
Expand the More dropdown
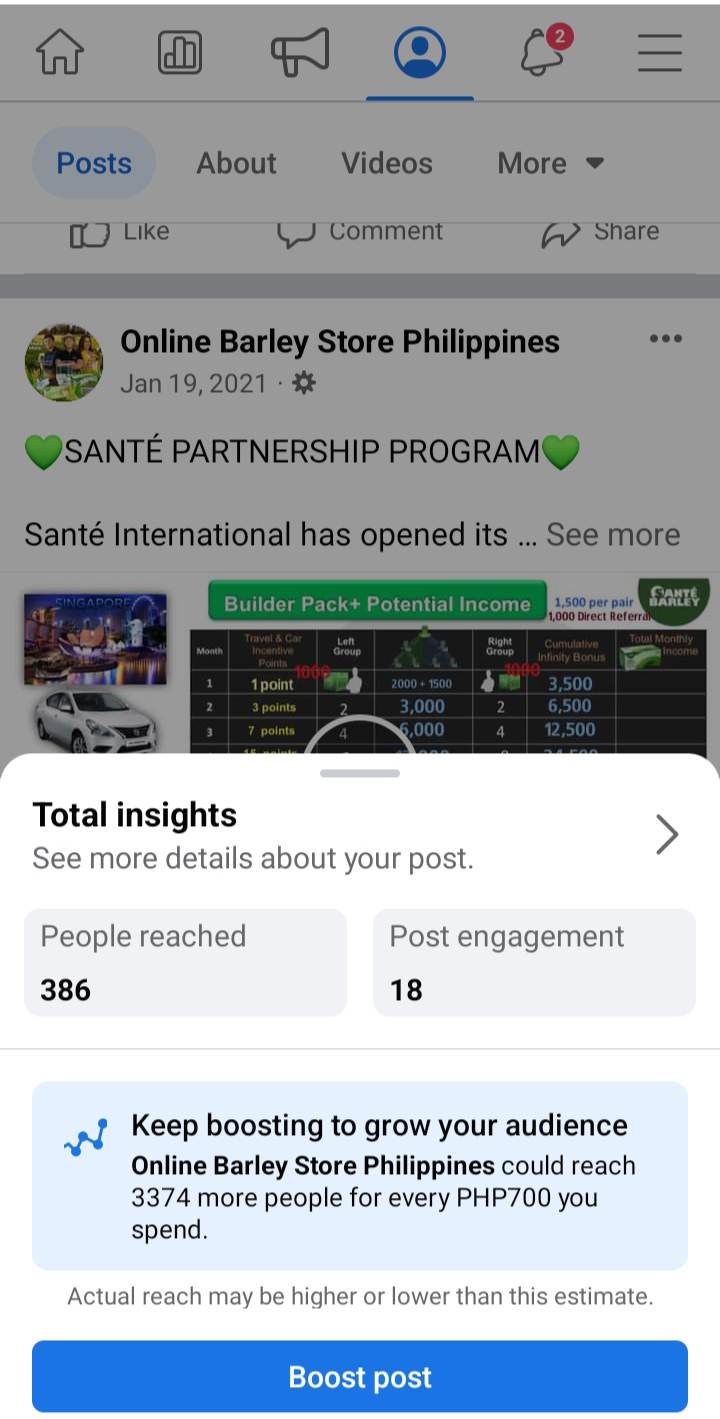[551, 163]
